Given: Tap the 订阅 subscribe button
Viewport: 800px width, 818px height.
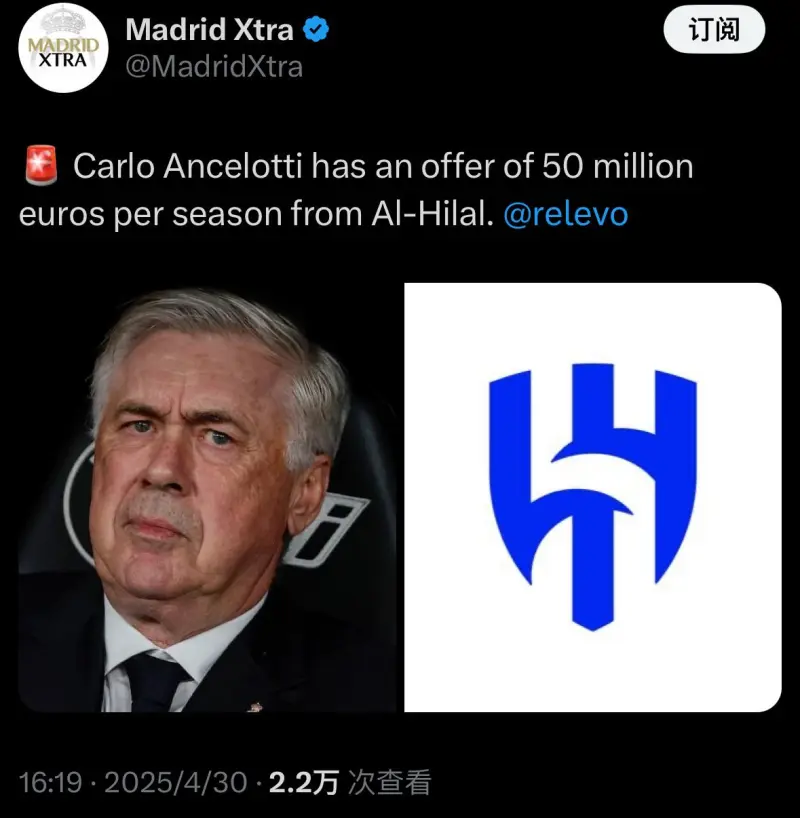Looking at the screenshot, I should 714,30.
